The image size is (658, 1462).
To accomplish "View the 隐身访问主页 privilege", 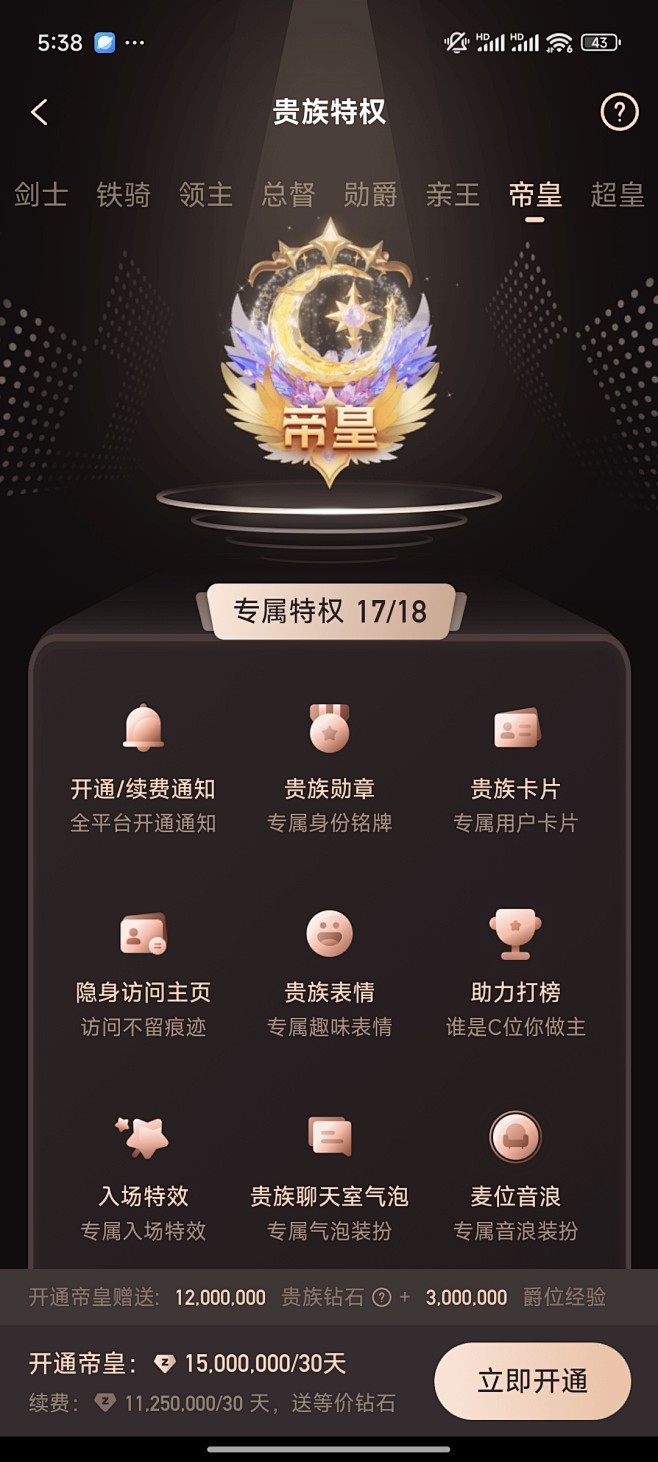I will pos(143,973).
